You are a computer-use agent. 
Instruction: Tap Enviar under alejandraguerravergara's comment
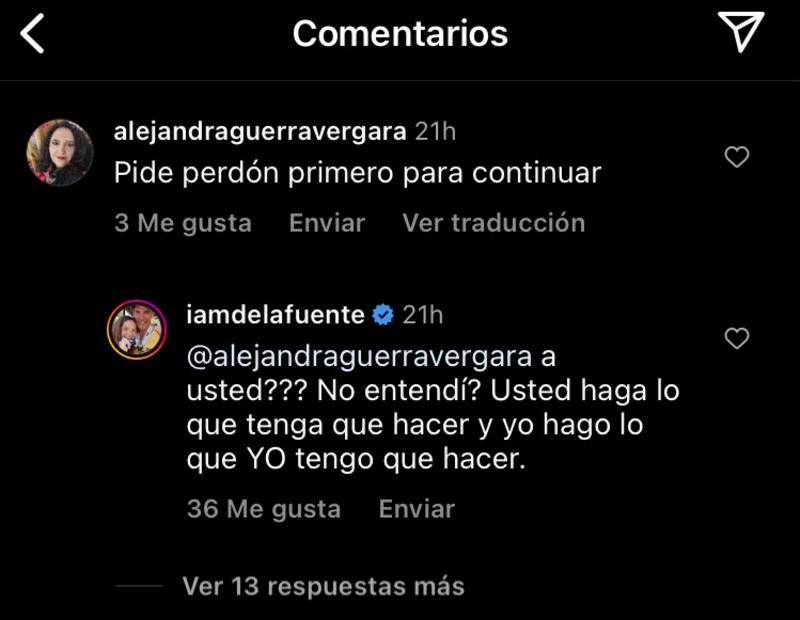[x=325, y=222]
